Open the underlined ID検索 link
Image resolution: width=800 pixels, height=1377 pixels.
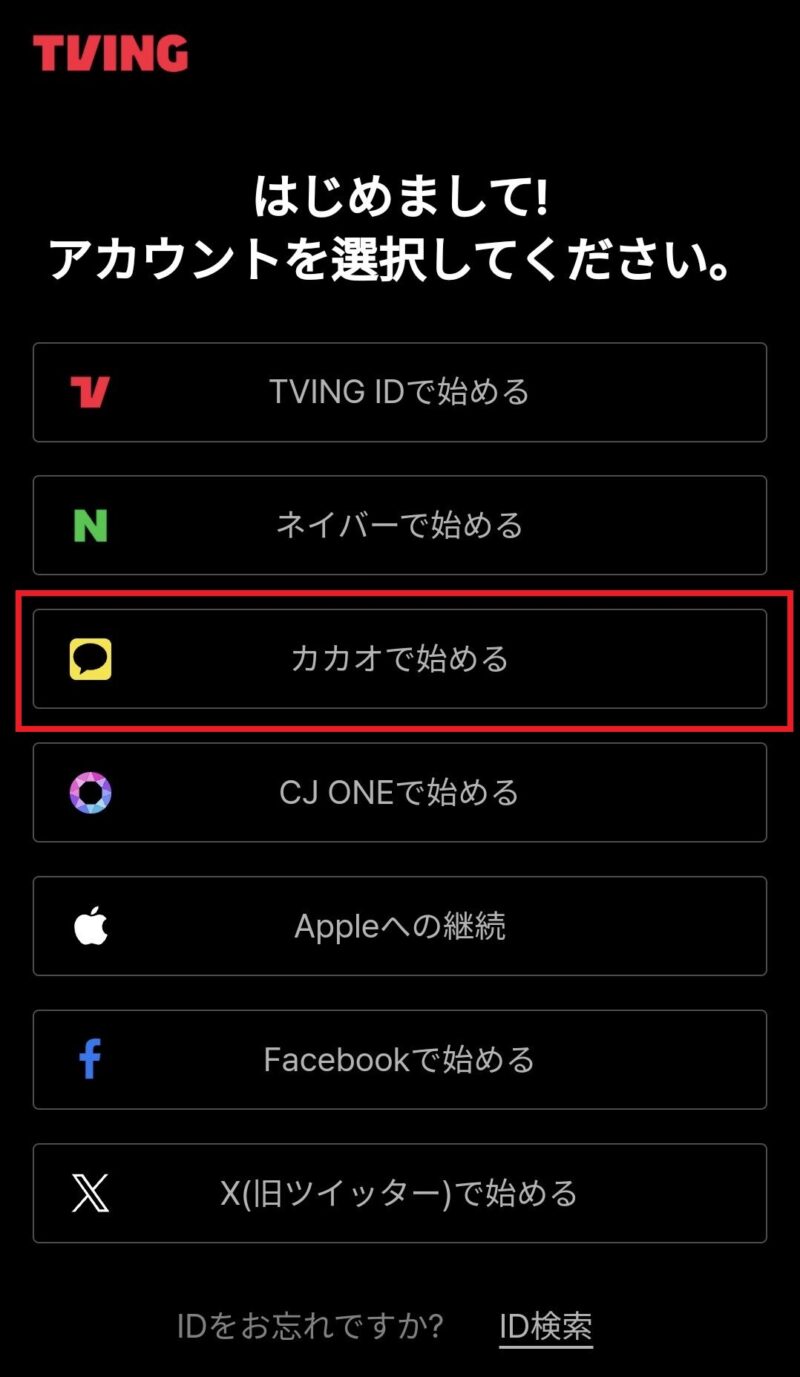545,1326
